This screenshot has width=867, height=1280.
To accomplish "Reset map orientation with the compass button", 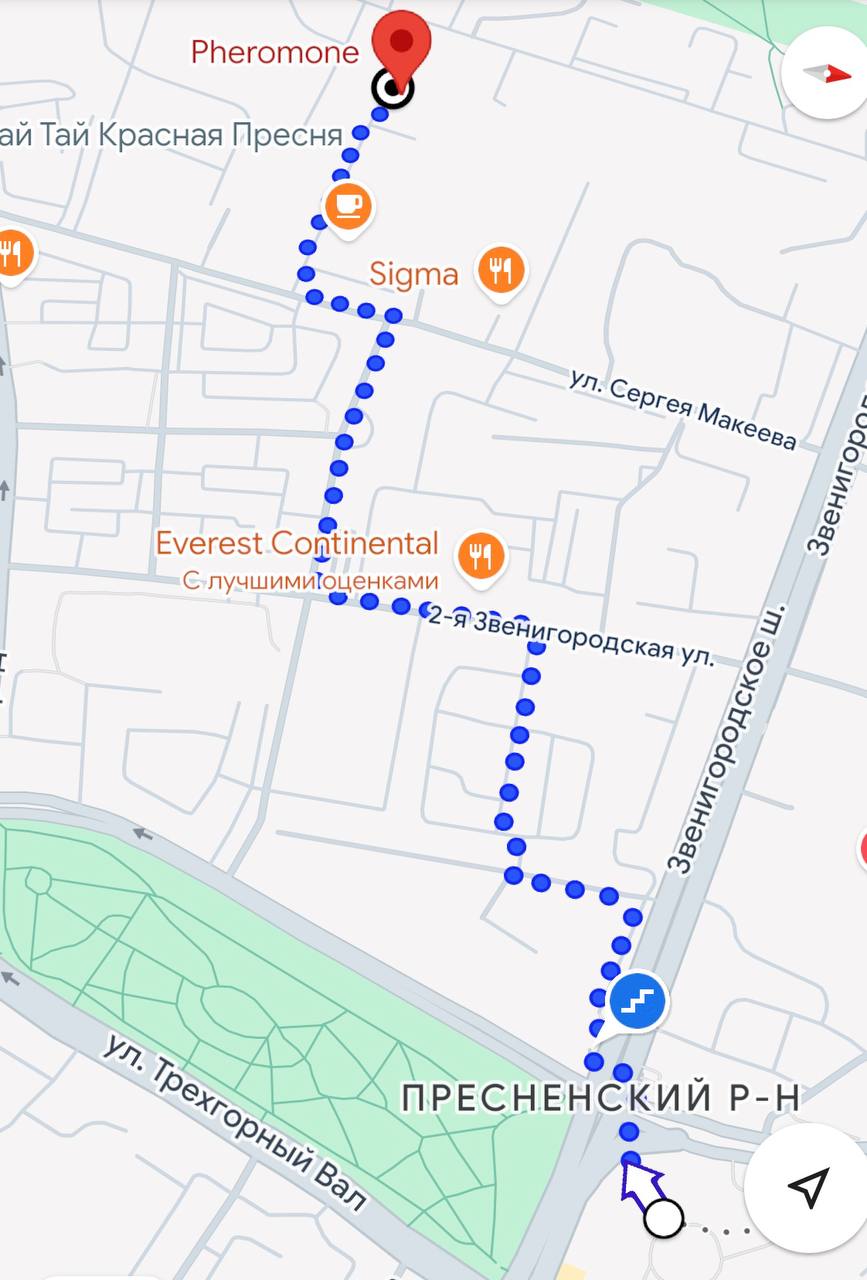I will (x=826, y=73).
